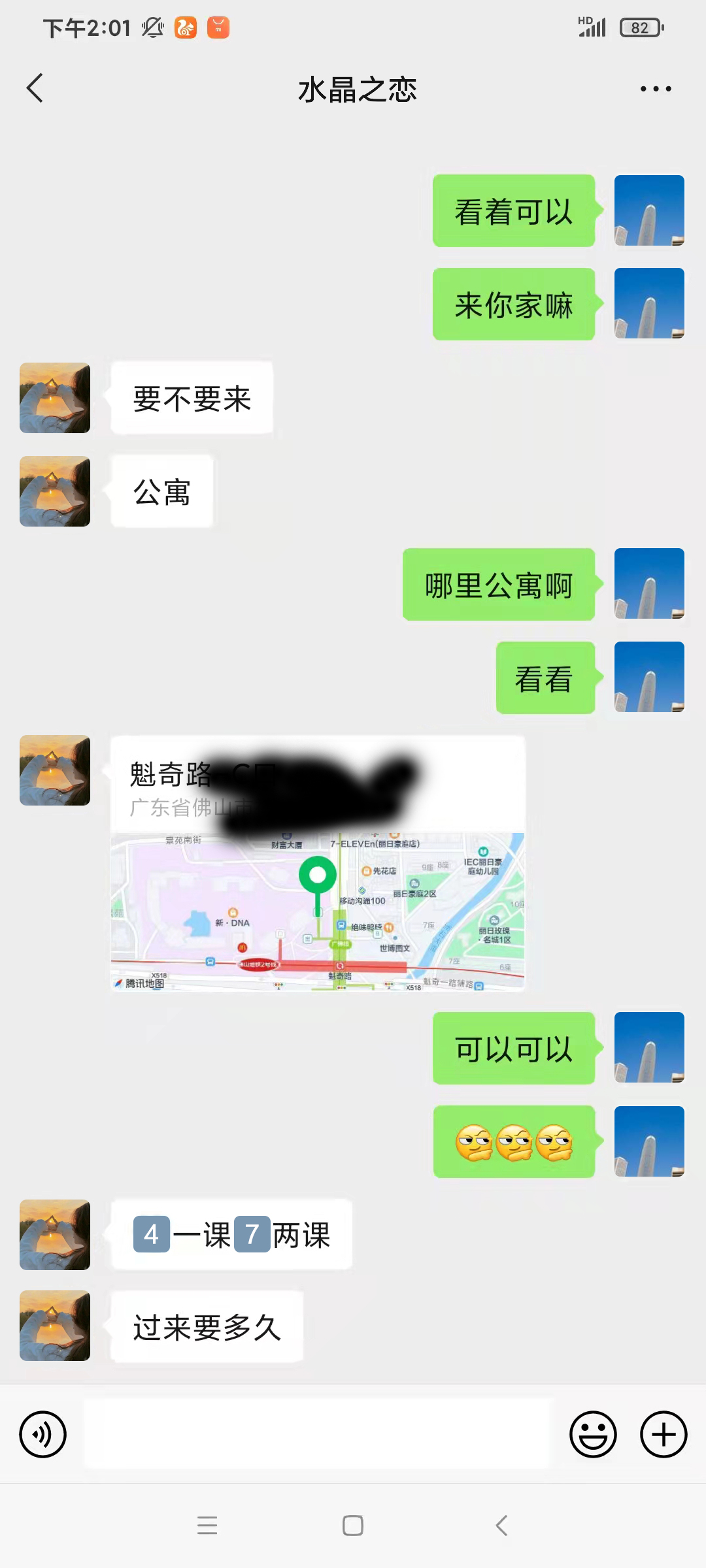
Task: Open the emoji picker
Action: click(594, 1433)
